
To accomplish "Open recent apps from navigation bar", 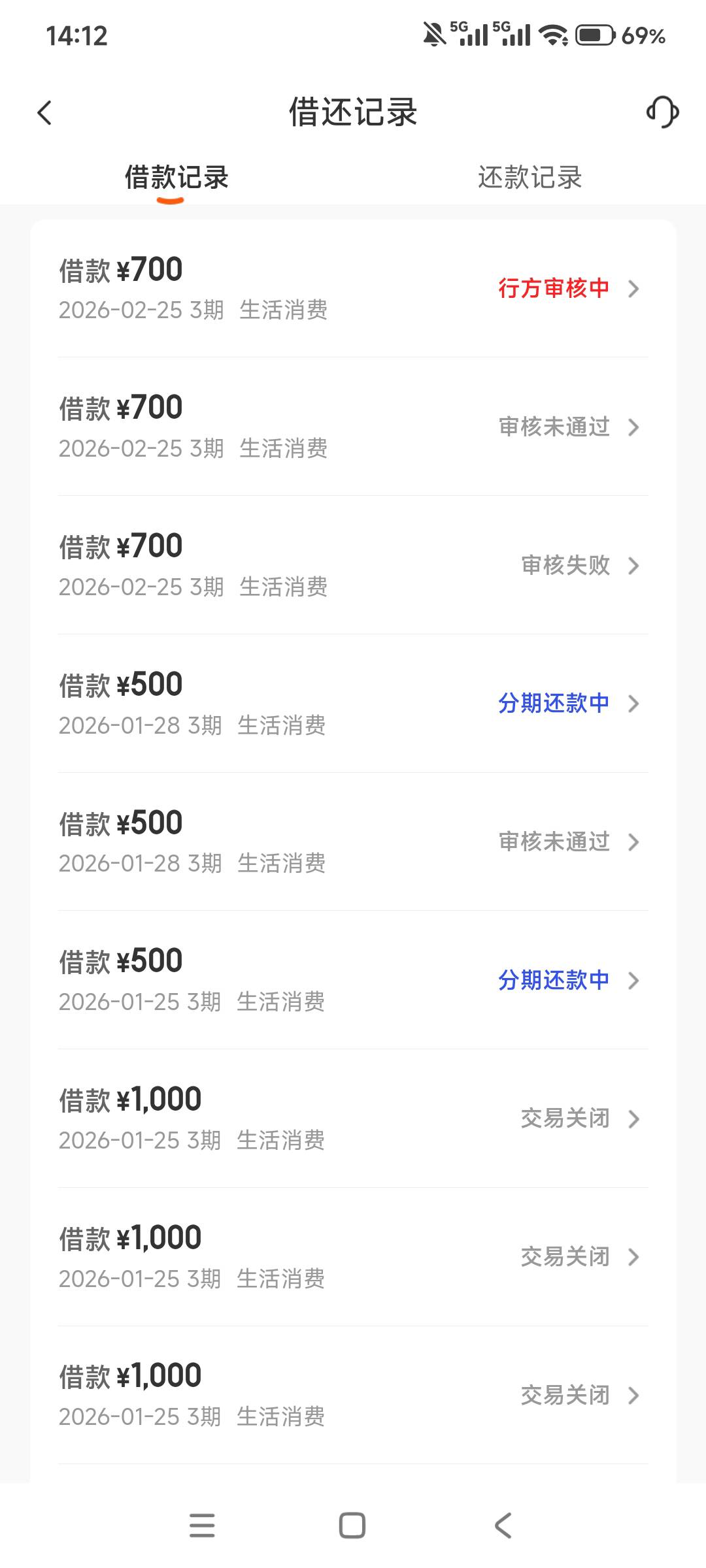I will [202, 1526].
